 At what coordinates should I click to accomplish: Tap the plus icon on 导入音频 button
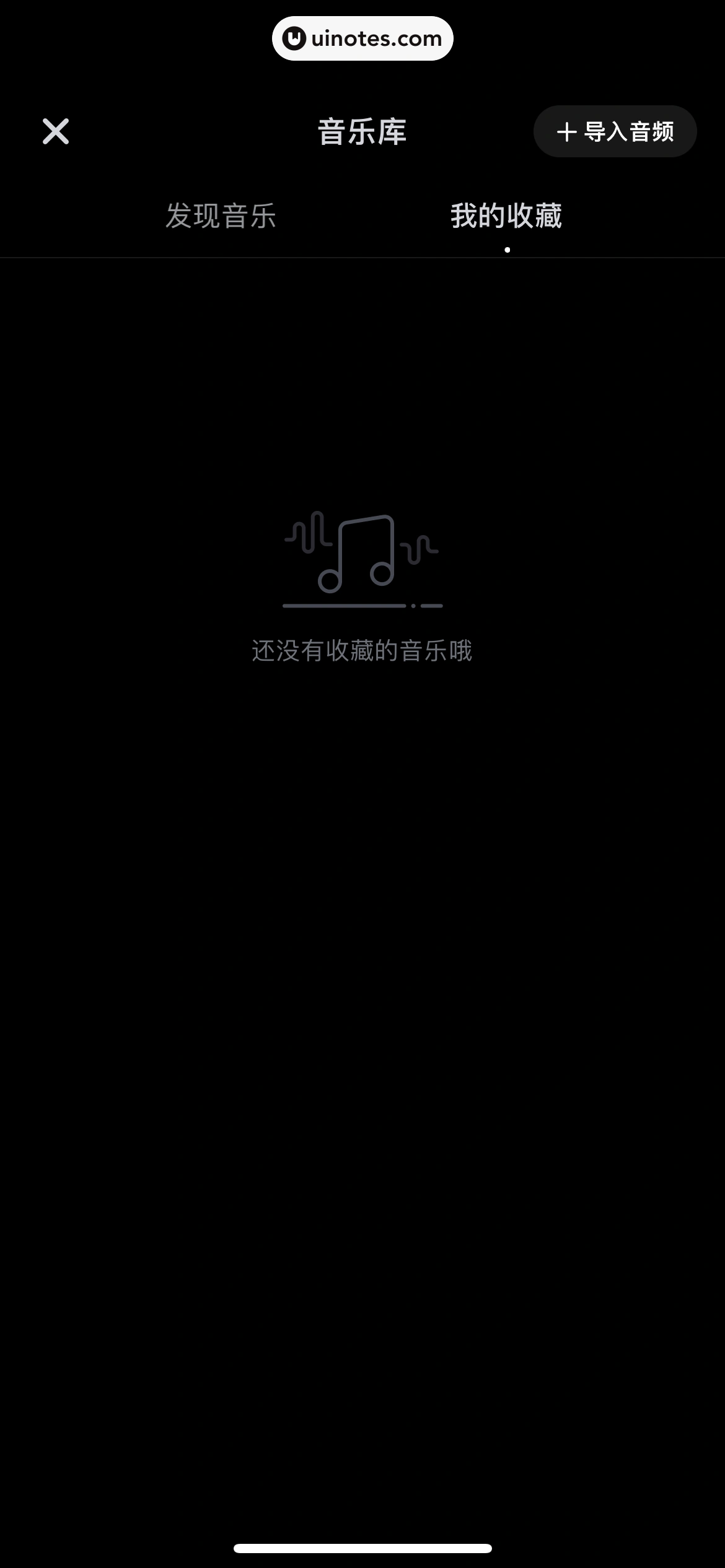tap(568, 131)
